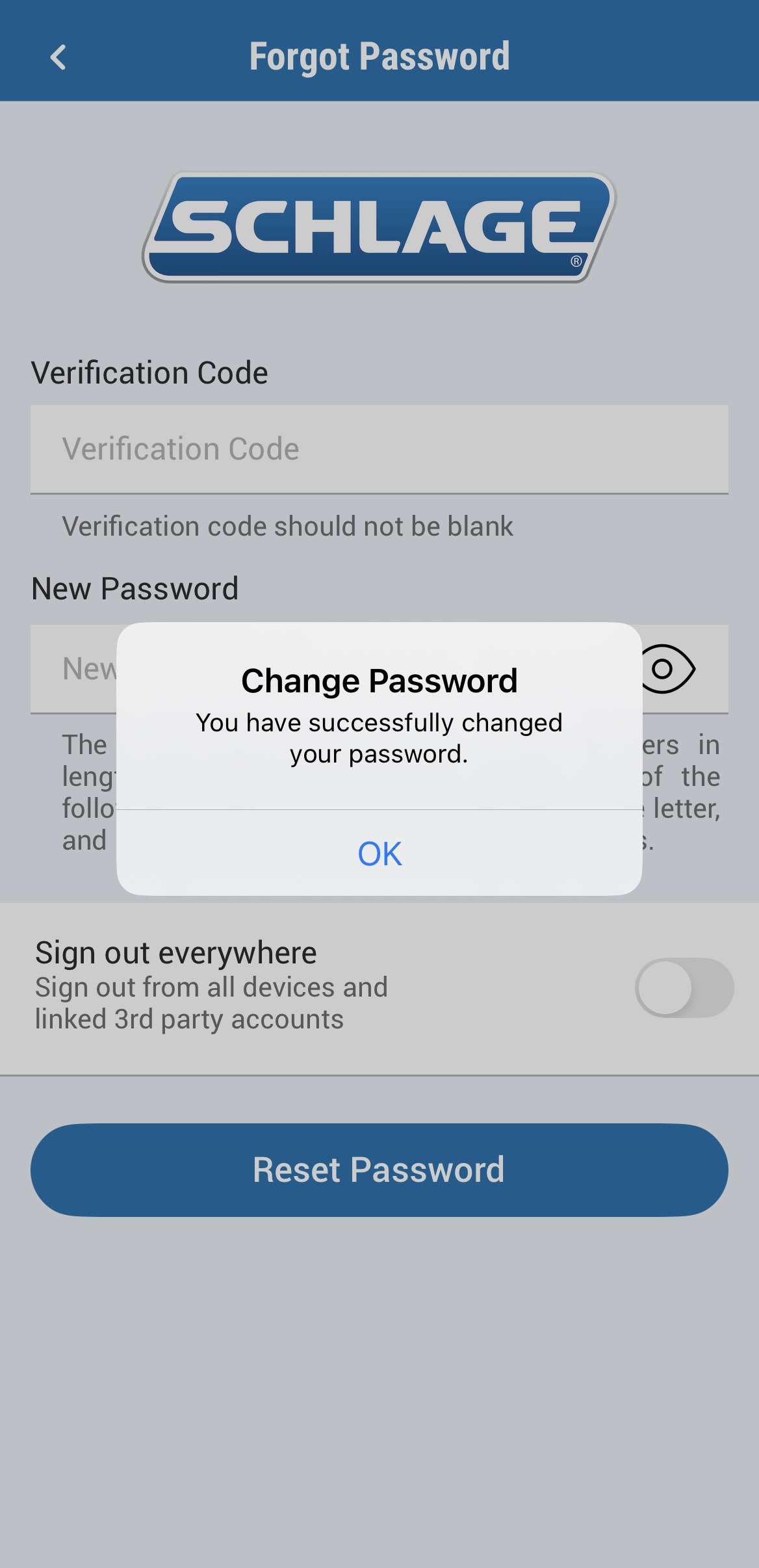
Task: Click the Change Password dialog heading
Action: [x=379, y=681]
